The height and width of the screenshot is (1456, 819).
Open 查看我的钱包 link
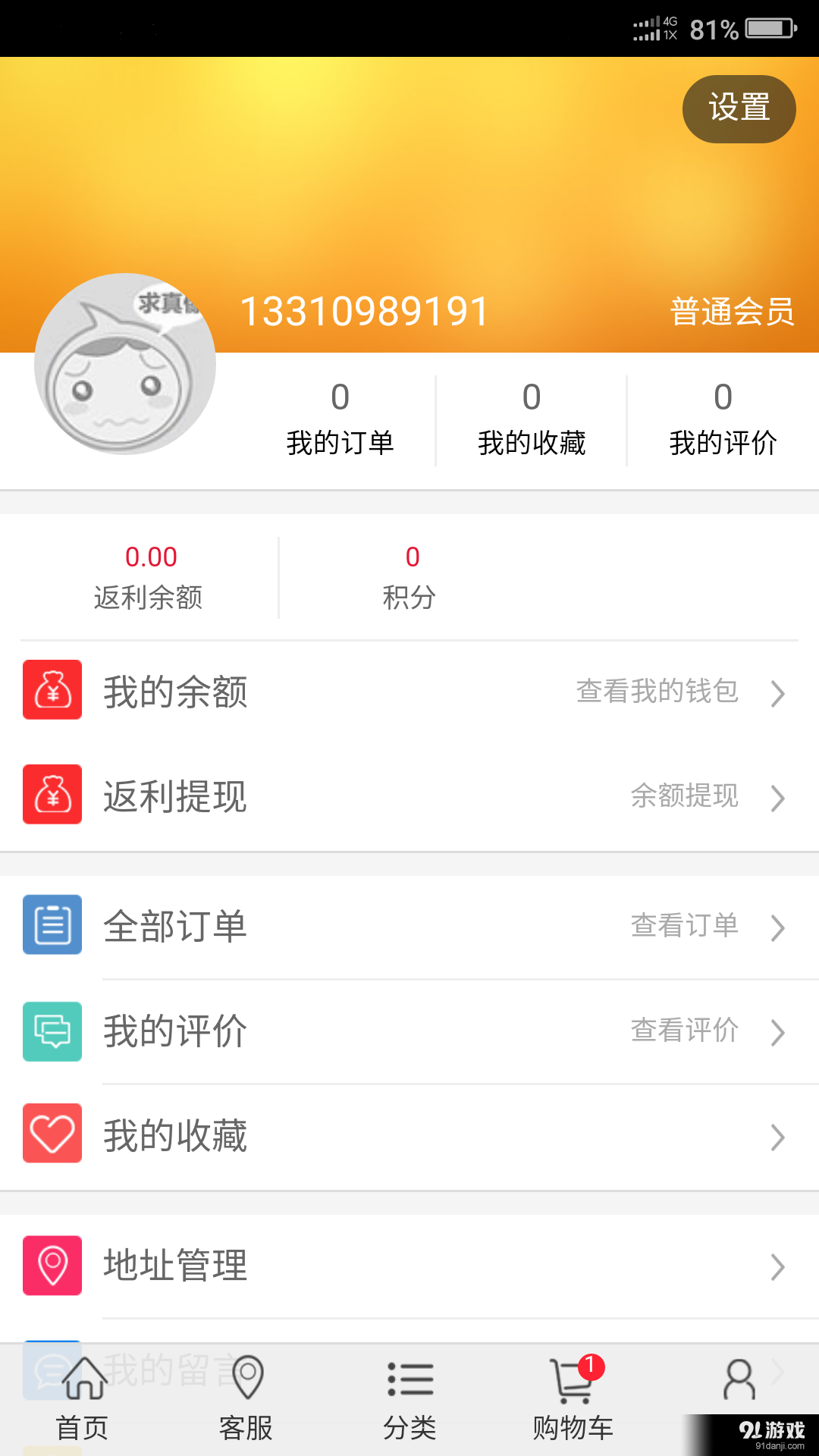click(x=657, y=691)
